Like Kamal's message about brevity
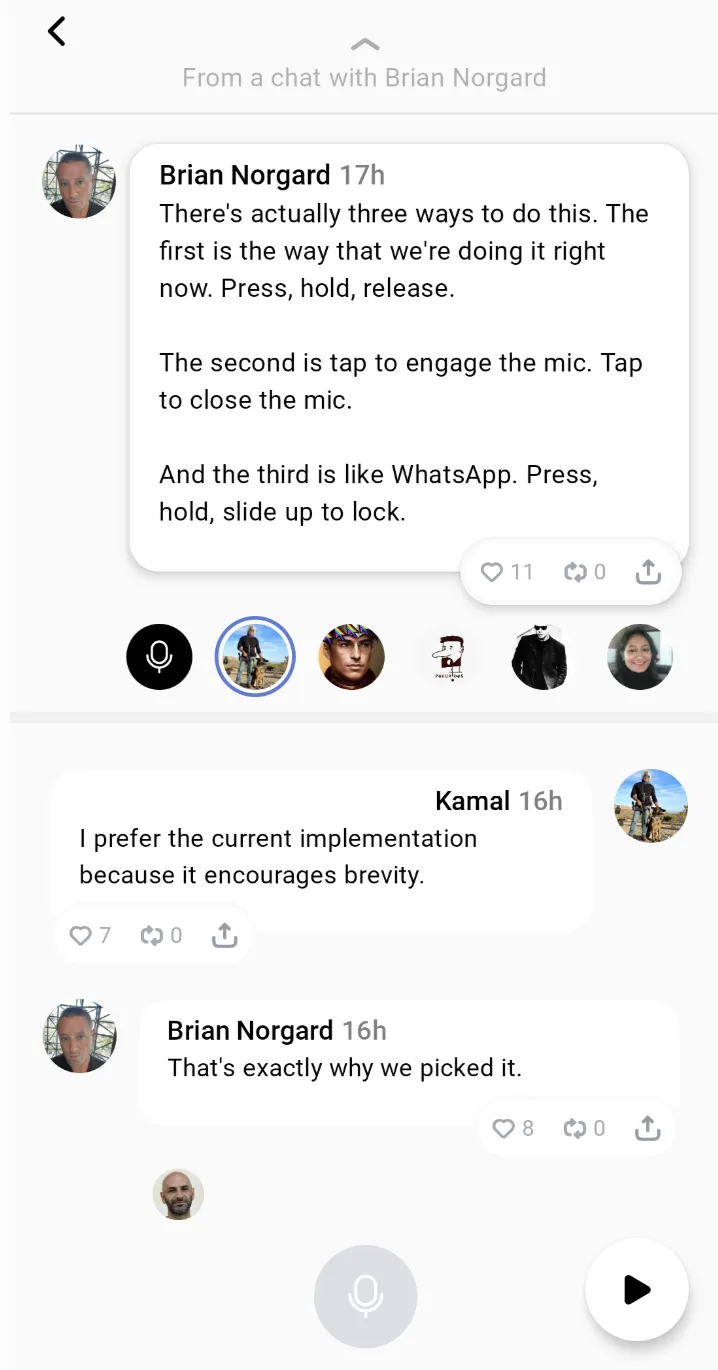 click(x=80, y=936)
